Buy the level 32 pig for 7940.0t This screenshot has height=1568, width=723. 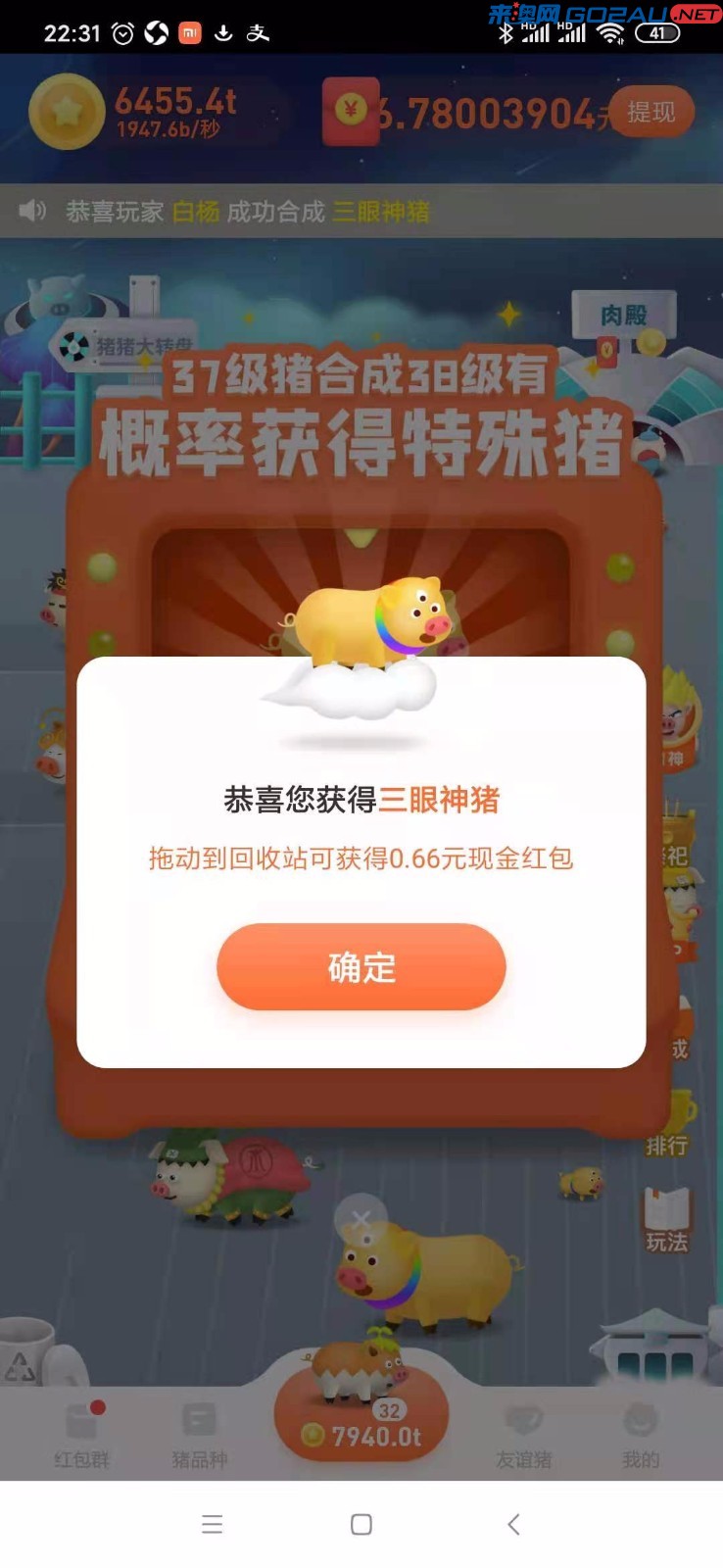(361, 1411)
